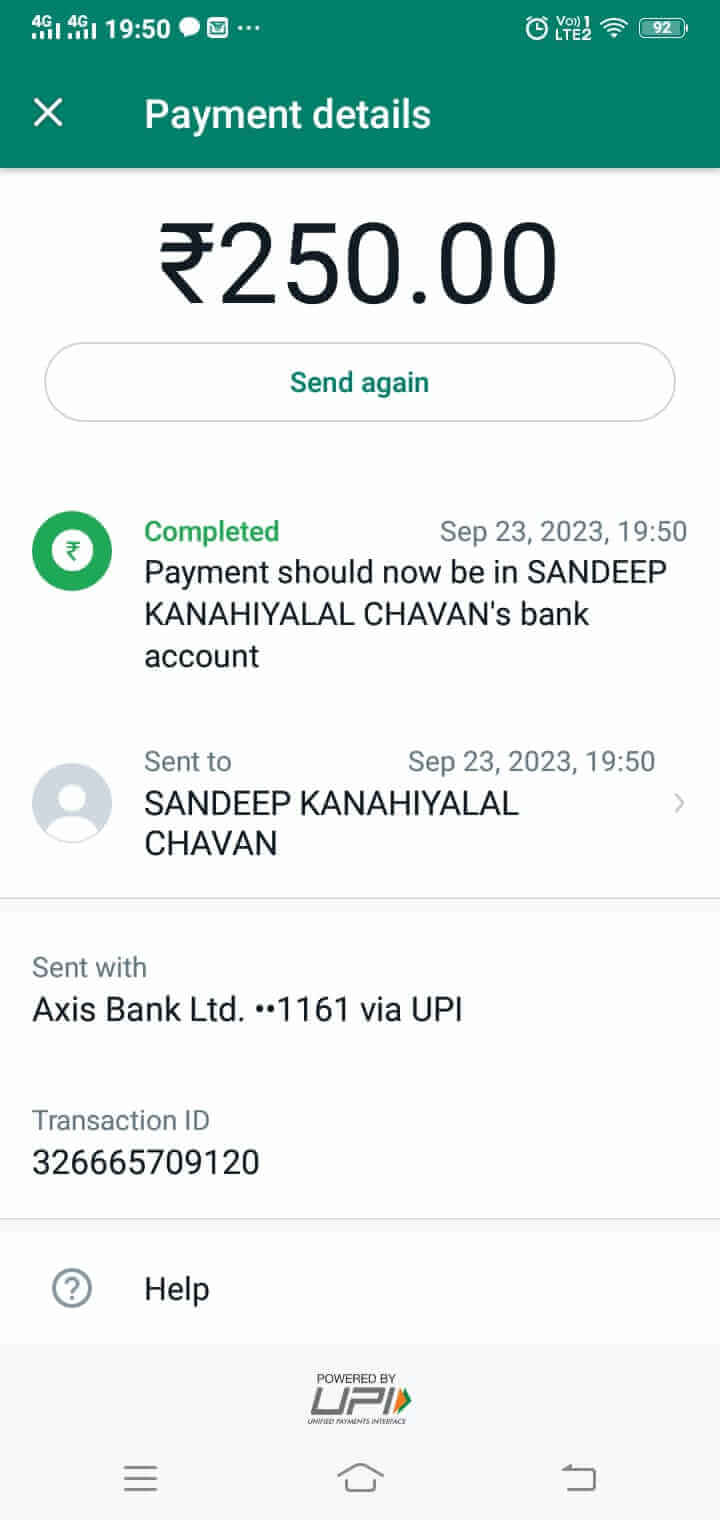Image resolution: width=720 pixels, height=1520 pixels.
Task: Close the Payment details screen
Action: tap(48, 113)
